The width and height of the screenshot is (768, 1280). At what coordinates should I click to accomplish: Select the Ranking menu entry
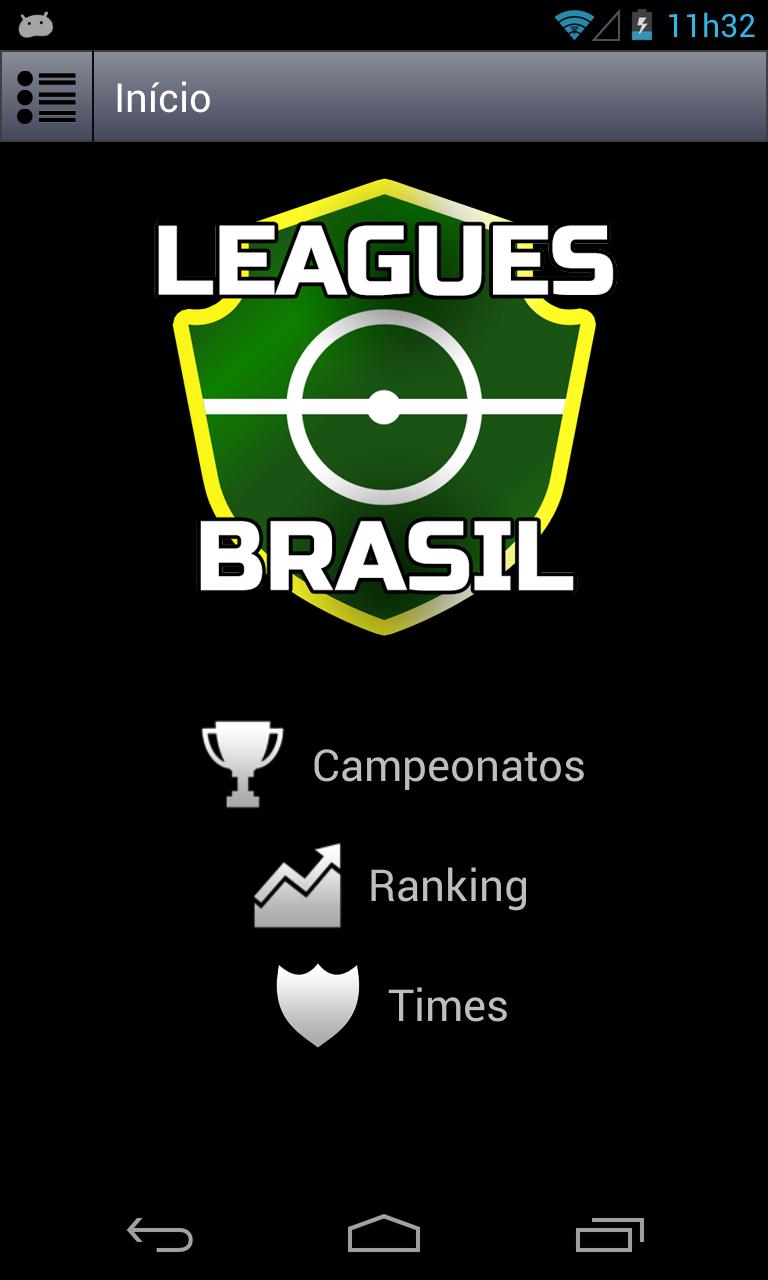coord(449,884)
